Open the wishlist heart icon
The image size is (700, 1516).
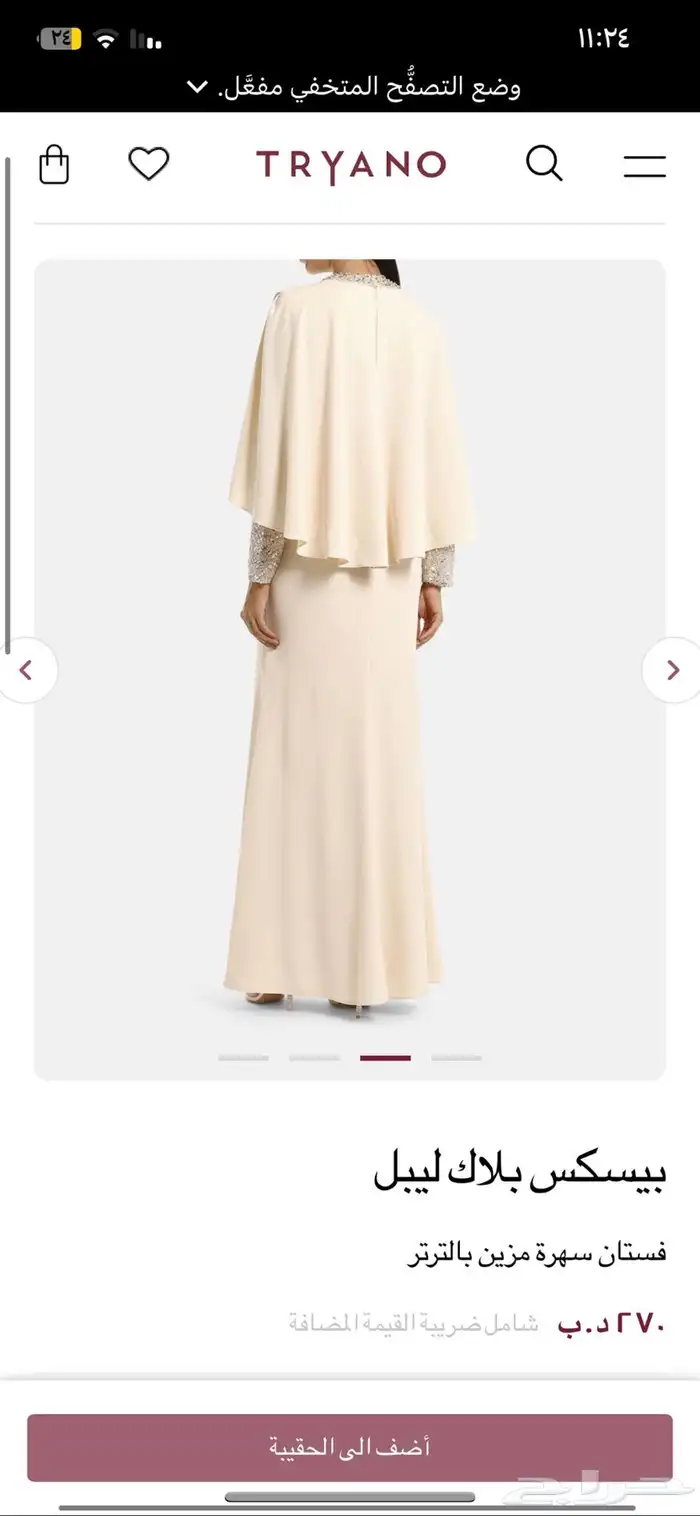click(149, 164)
